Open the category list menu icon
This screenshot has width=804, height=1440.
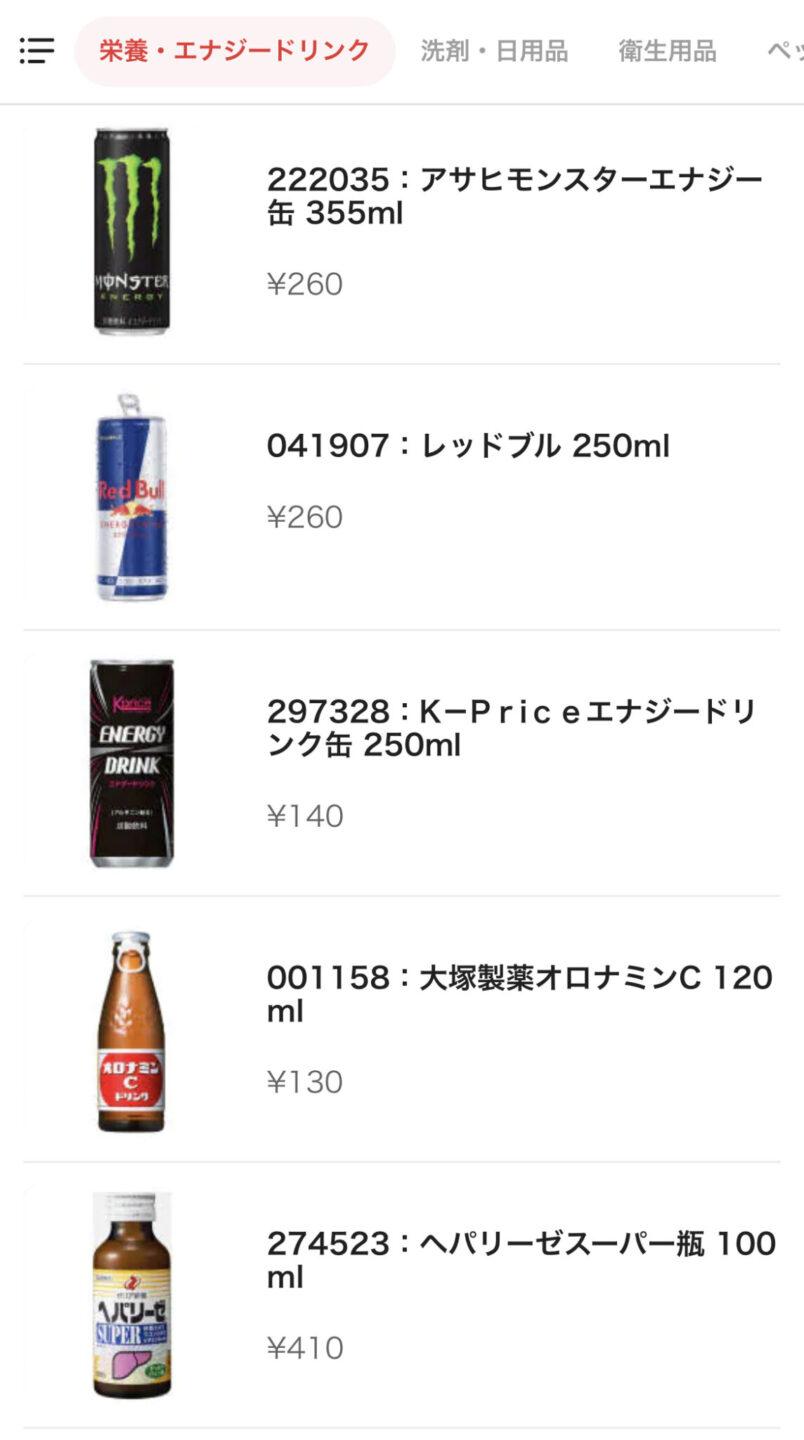tap(37, 51)
